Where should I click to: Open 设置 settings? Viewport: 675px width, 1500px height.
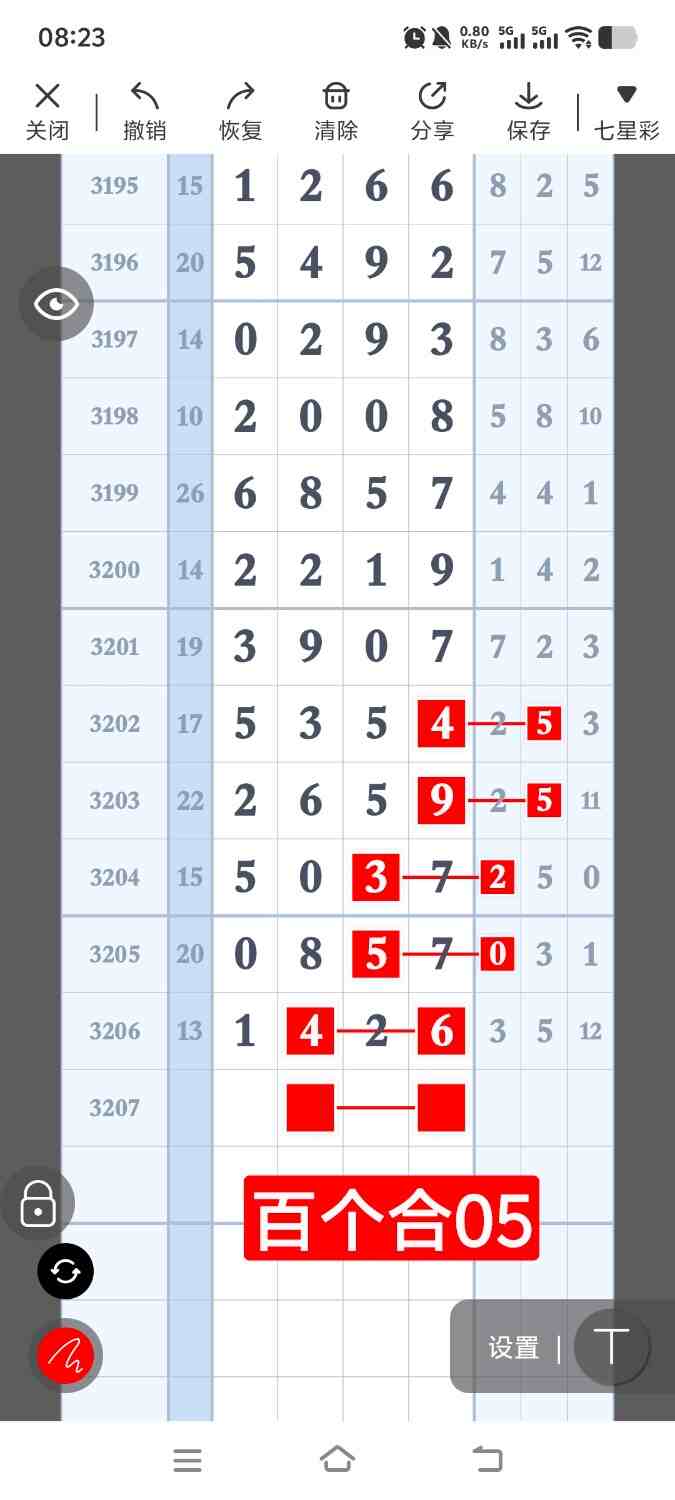[514, 1348]
